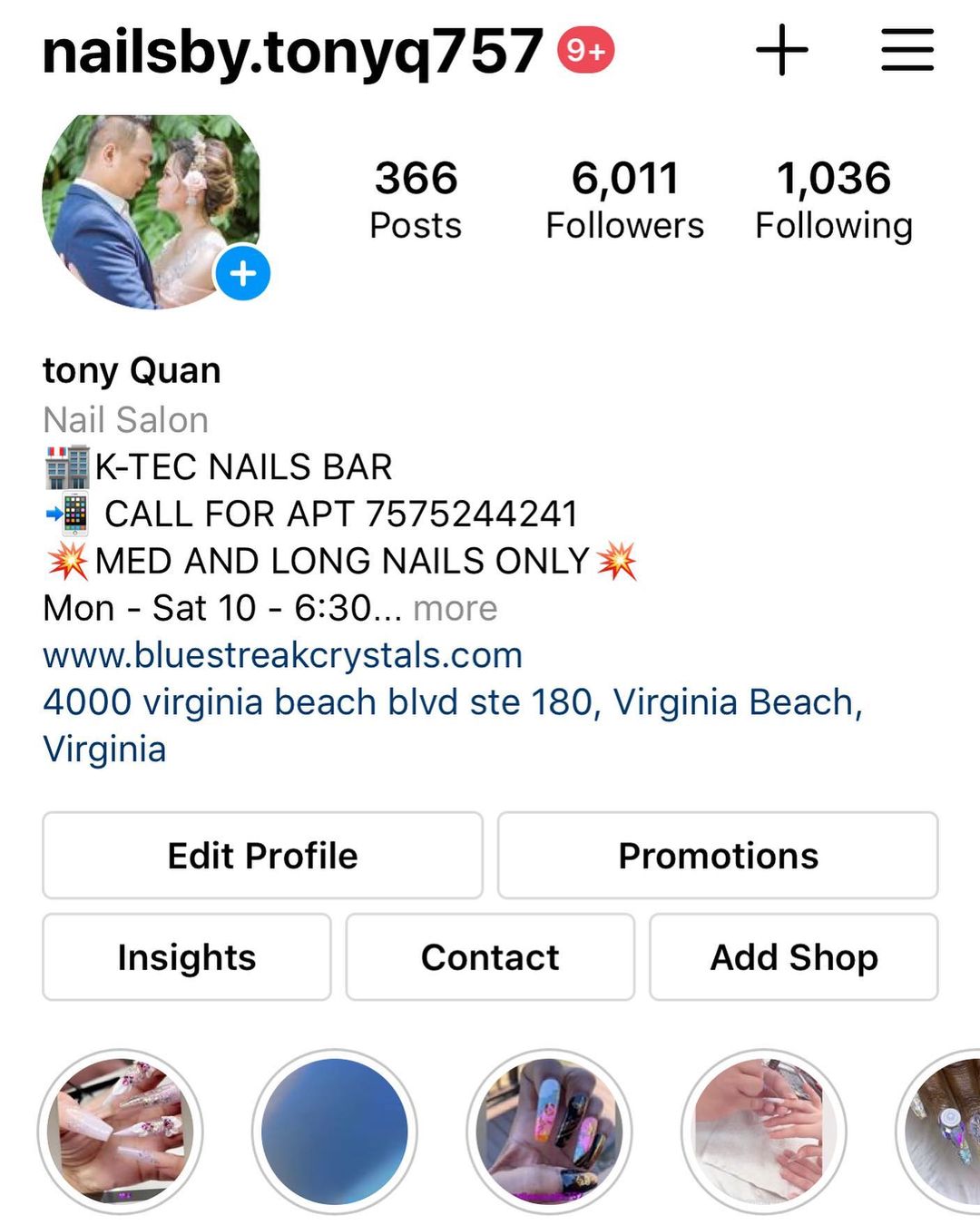This screenshot has width=980, height=1225.
Task: Expand the bio with more
Action: [455, 608]
